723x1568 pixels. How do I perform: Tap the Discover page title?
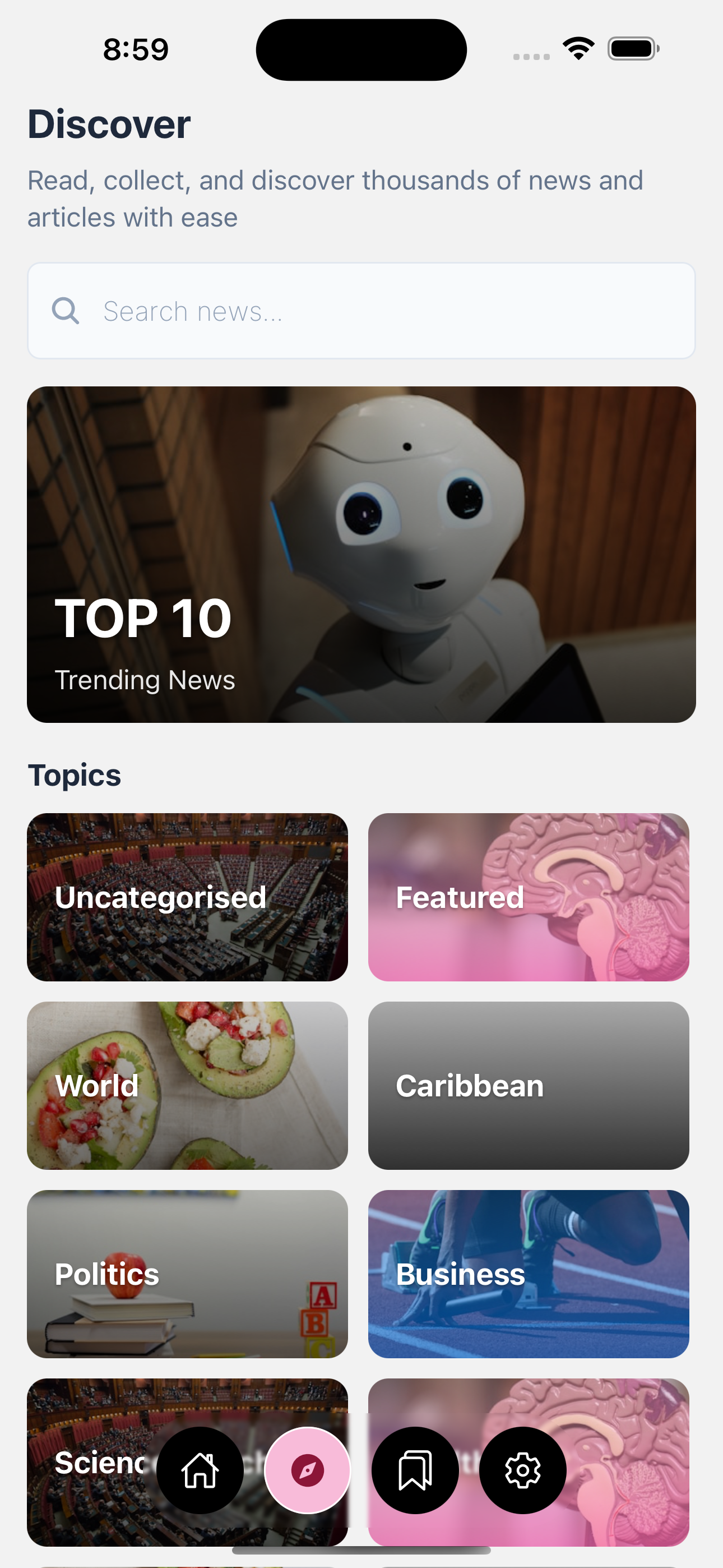pyautogui.click(x=108, y=123)
